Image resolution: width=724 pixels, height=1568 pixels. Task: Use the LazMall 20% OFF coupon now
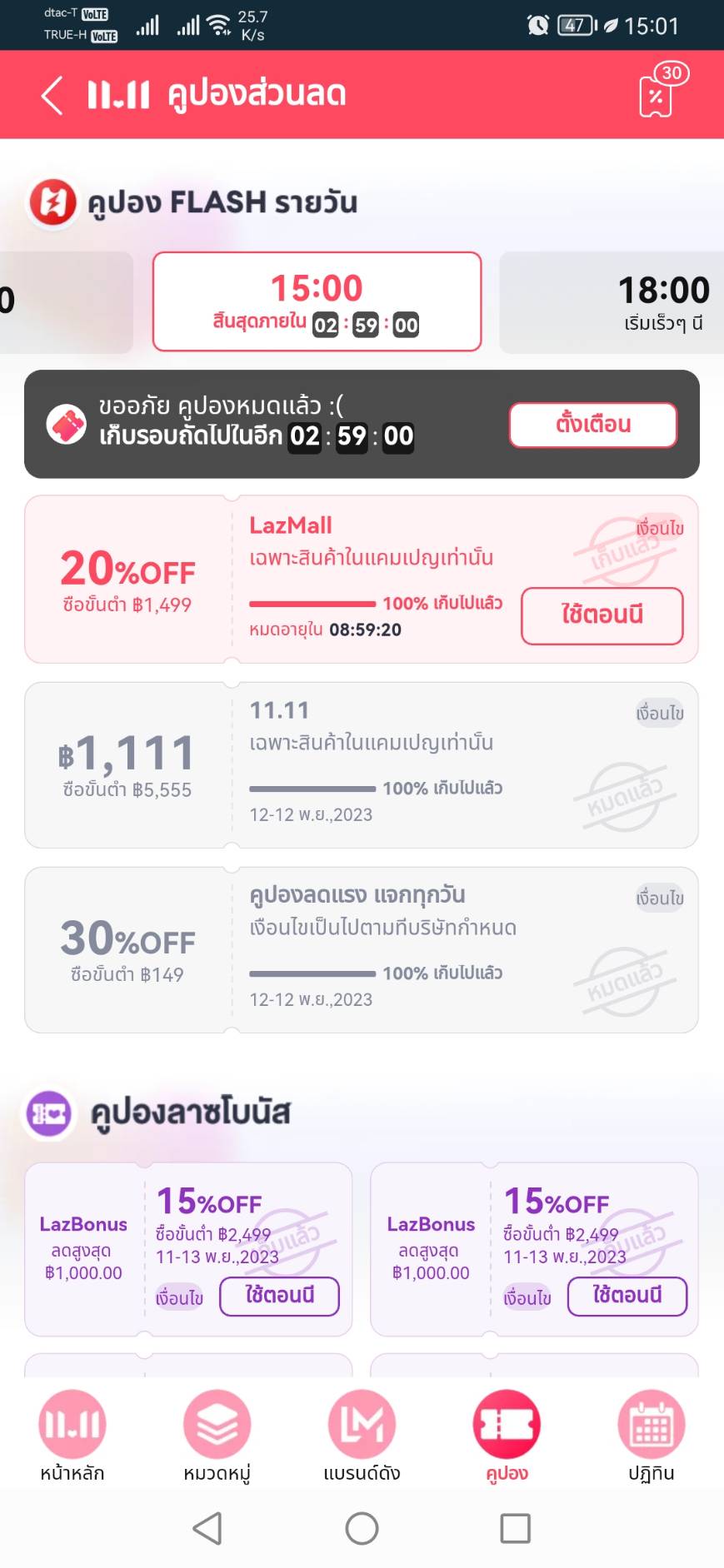(x=602, y=615)
